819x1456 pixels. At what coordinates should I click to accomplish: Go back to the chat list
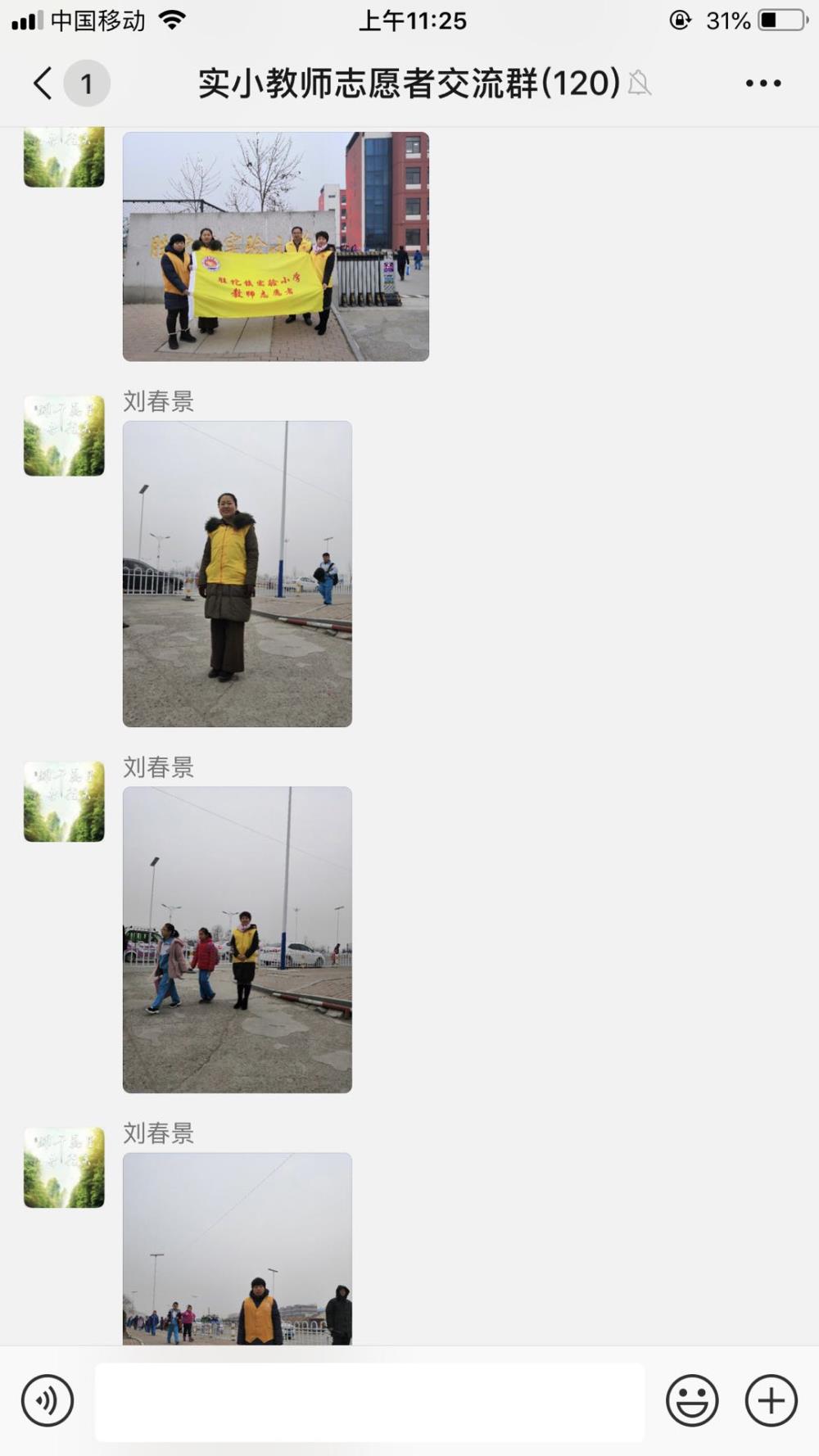(43, 84)
